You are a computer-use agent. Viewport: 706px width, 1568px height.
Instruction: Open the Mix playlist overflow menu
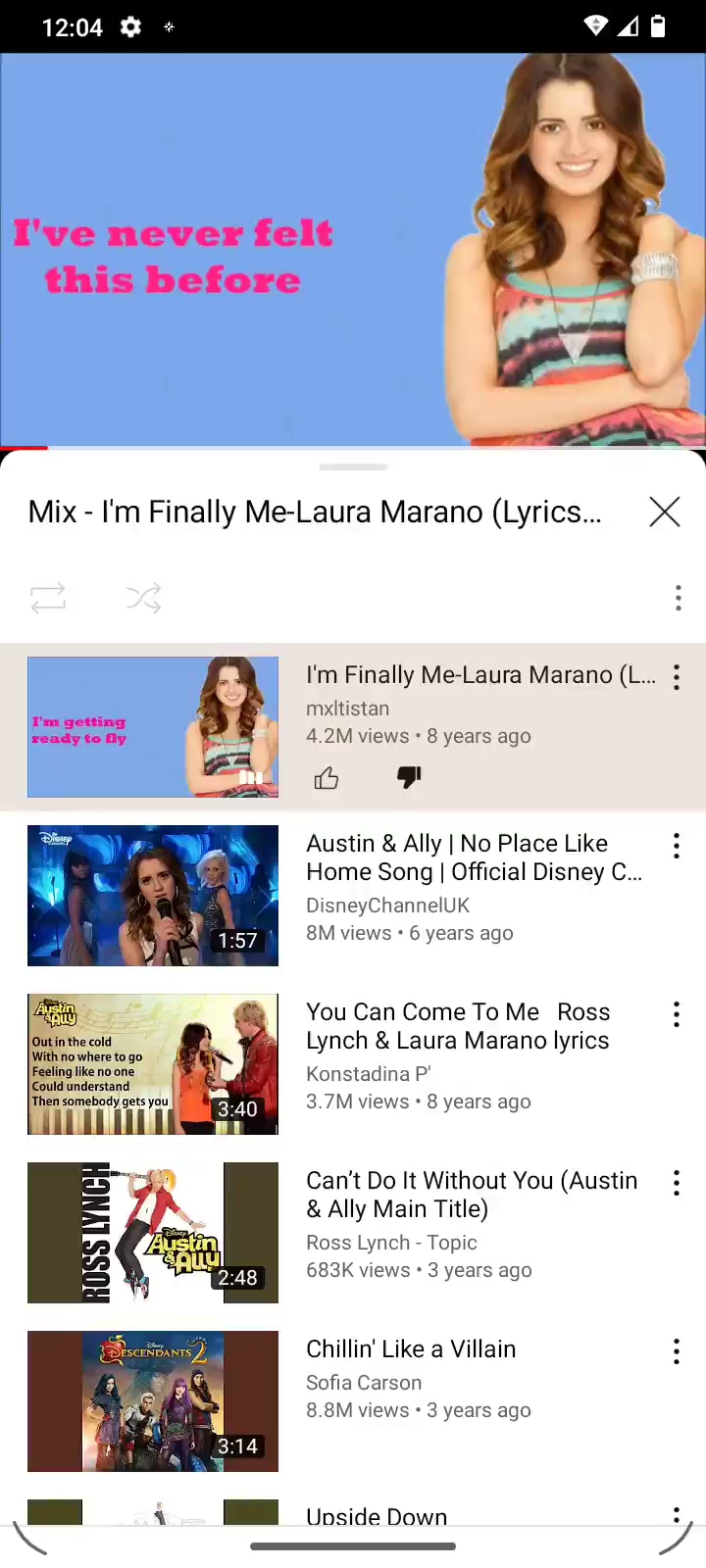[678, 598]
